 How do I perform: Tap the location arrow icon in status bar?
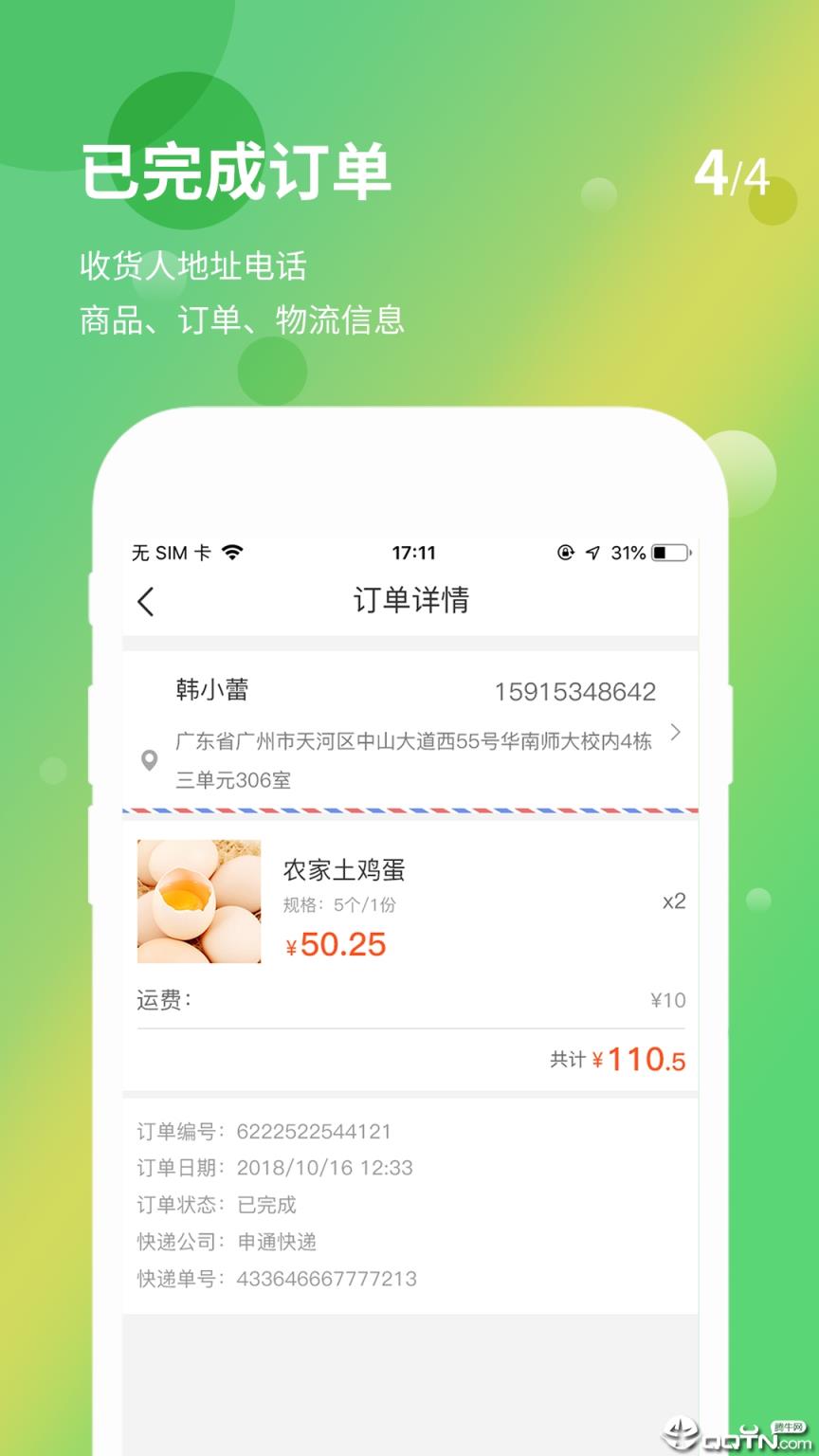(591, 551)
